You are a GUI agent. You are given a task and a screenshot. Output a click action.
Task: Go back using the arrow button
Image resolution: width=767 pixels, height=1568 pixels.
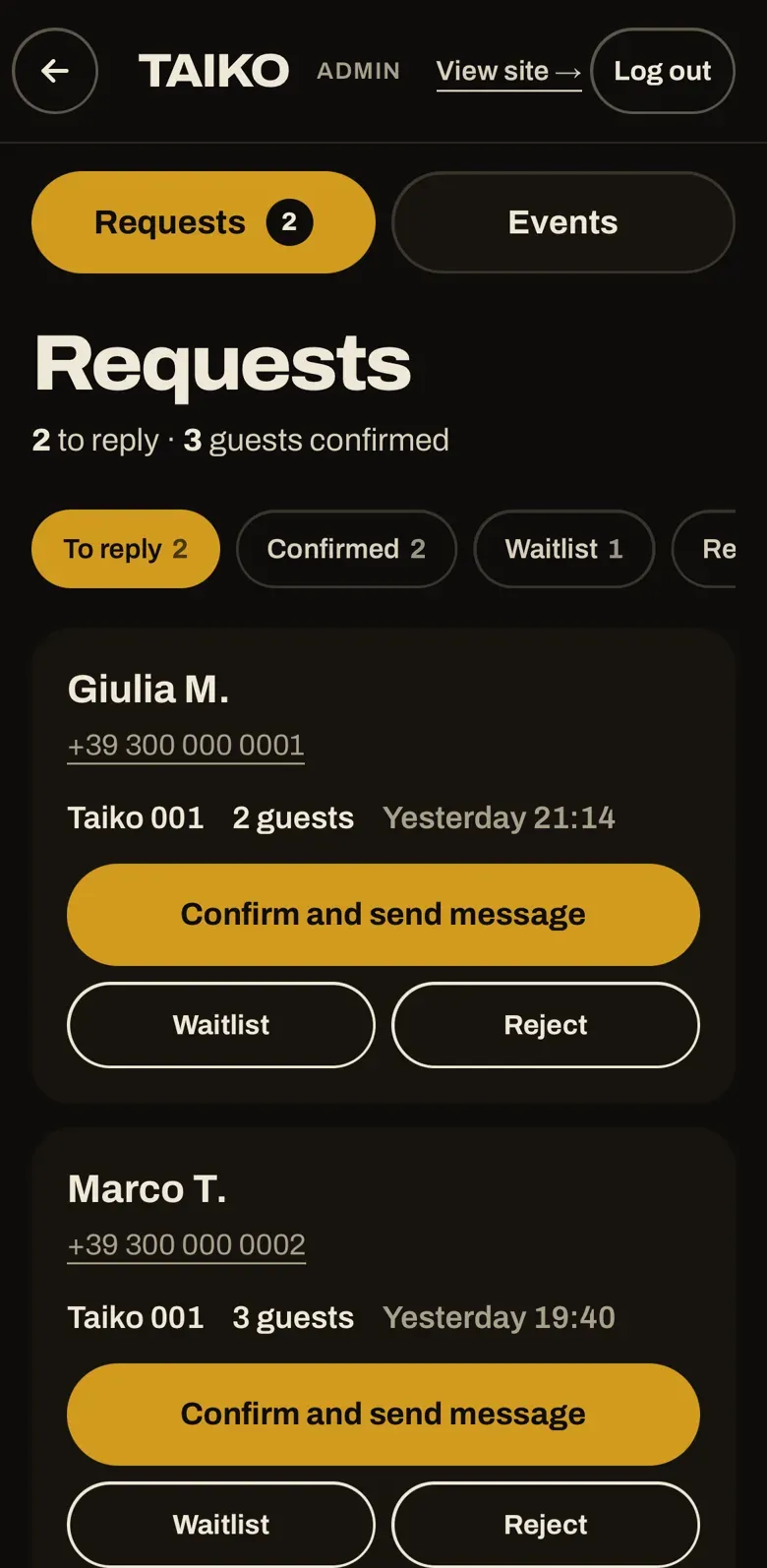[x=55, y=71]
